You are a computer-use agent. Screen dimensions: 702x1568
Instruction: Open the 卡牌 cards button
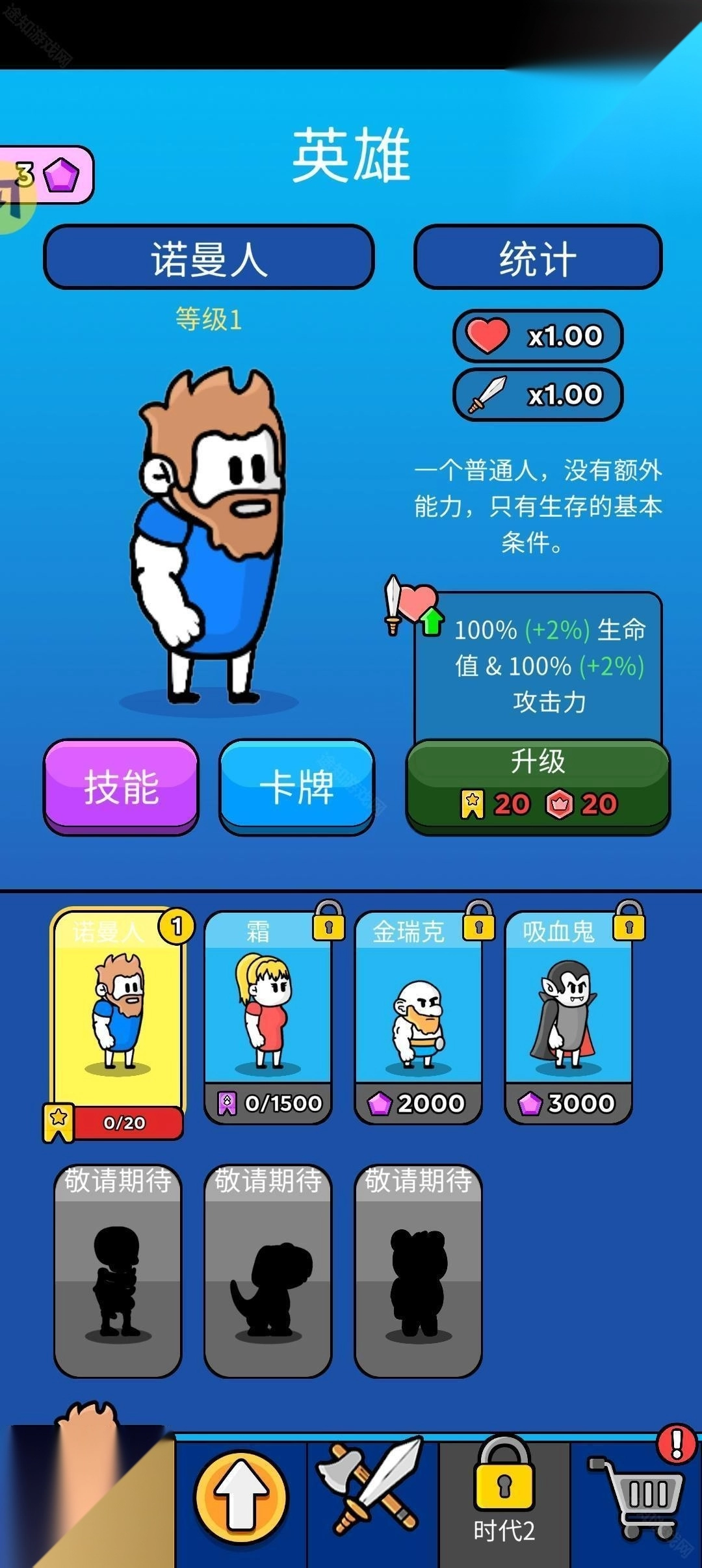coord(296,785)
